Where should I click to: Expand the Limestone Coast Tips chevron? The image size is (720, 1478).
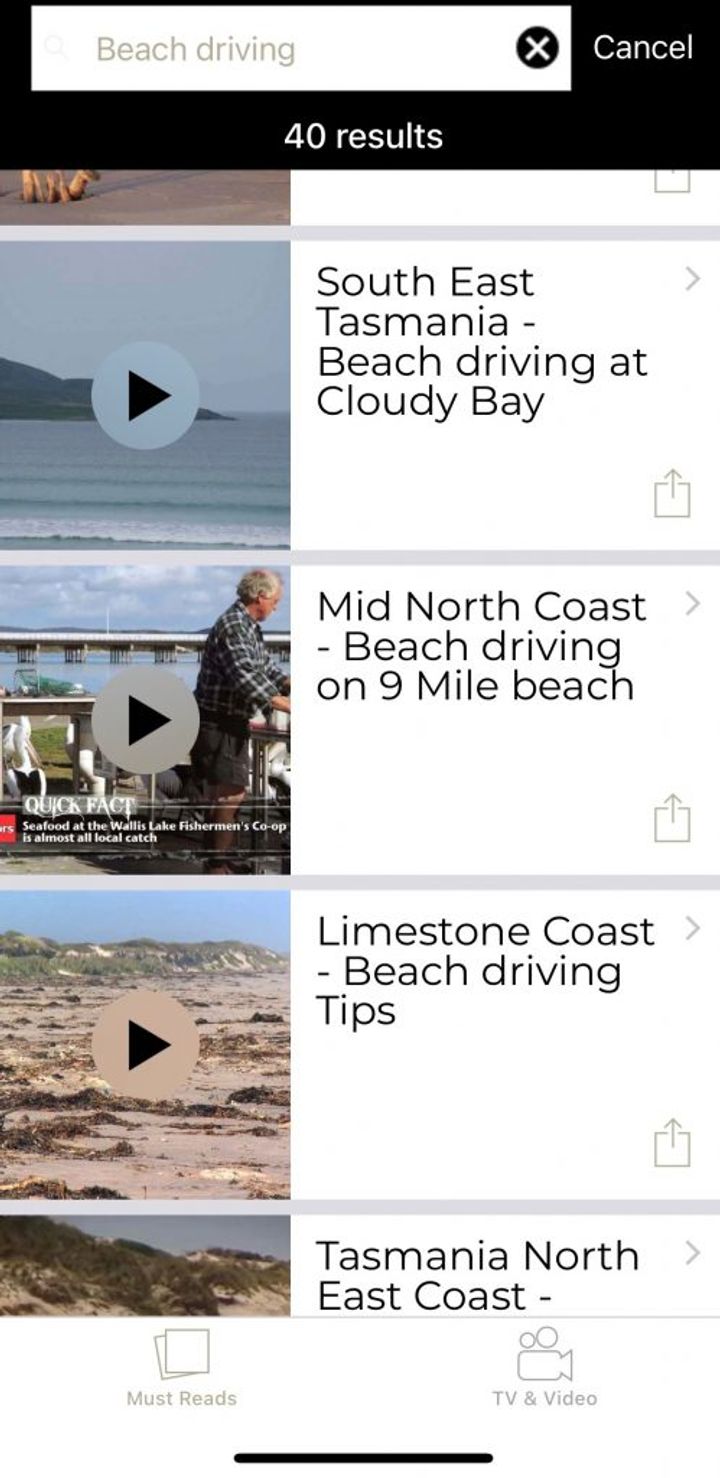point(692,929)
